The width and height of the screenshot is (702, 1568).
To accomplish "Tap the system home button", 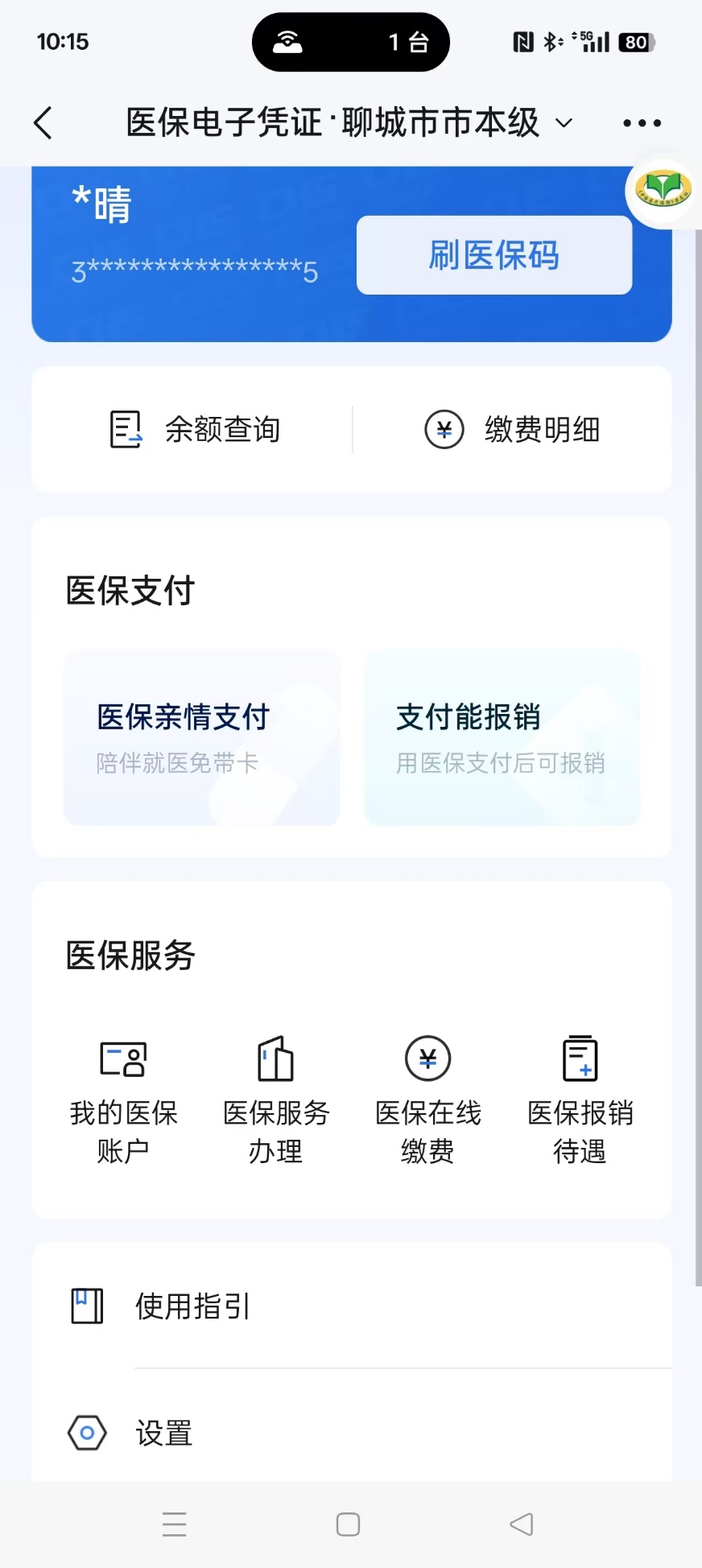I will coord(348,1525).
